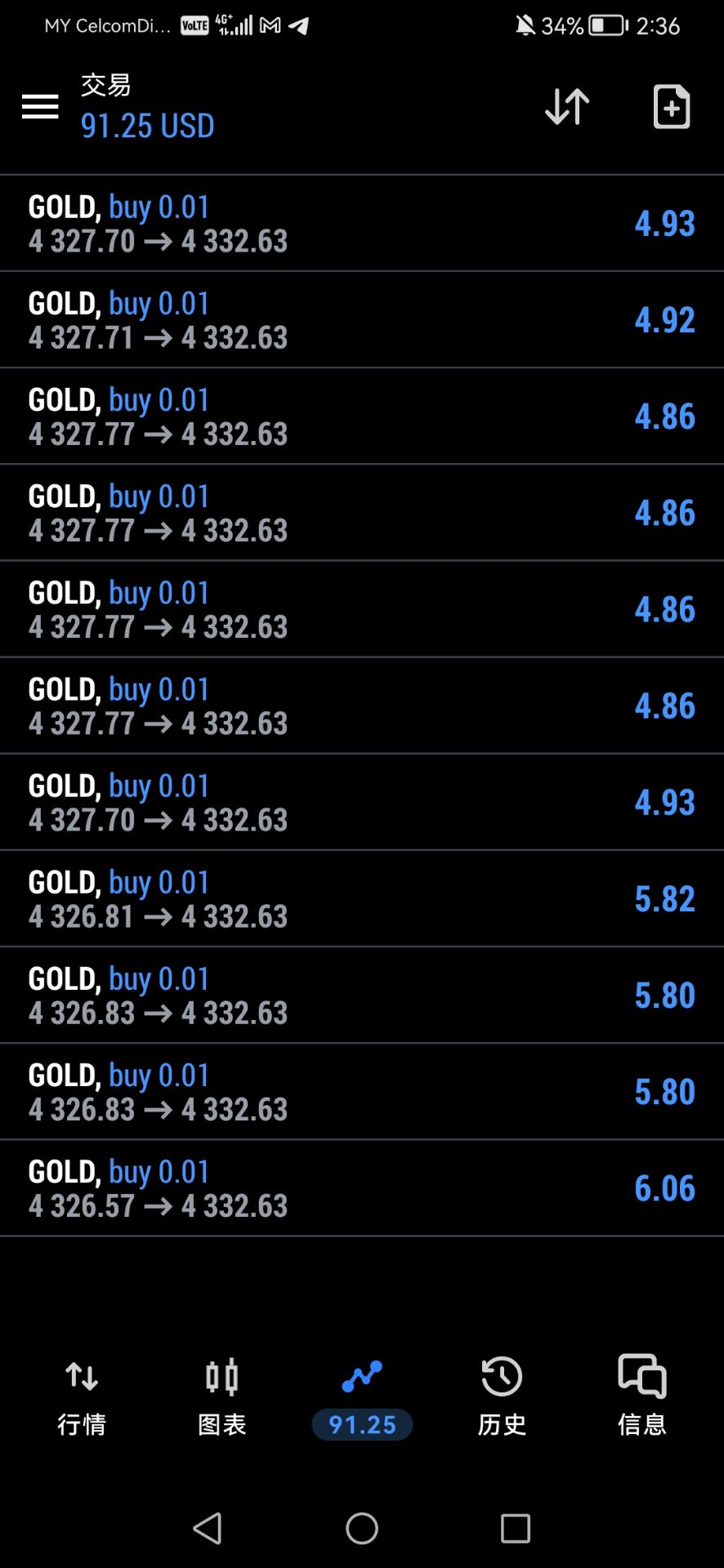The width and height of the screenshot is (724, 1568).
Task: Select the 91.25 trade tab
Action: tap(362, 1397)
